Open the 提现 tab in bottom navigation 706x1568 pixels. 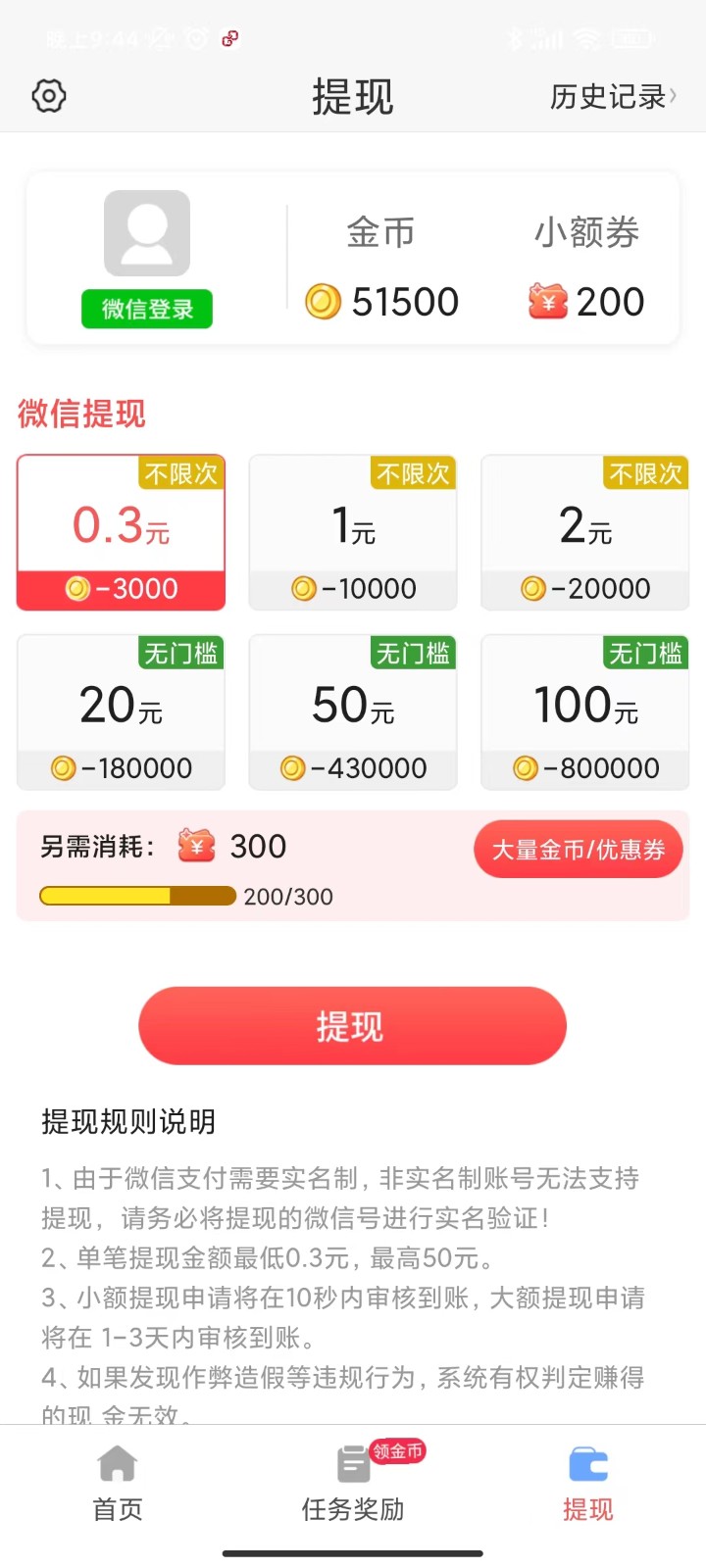588,1483
